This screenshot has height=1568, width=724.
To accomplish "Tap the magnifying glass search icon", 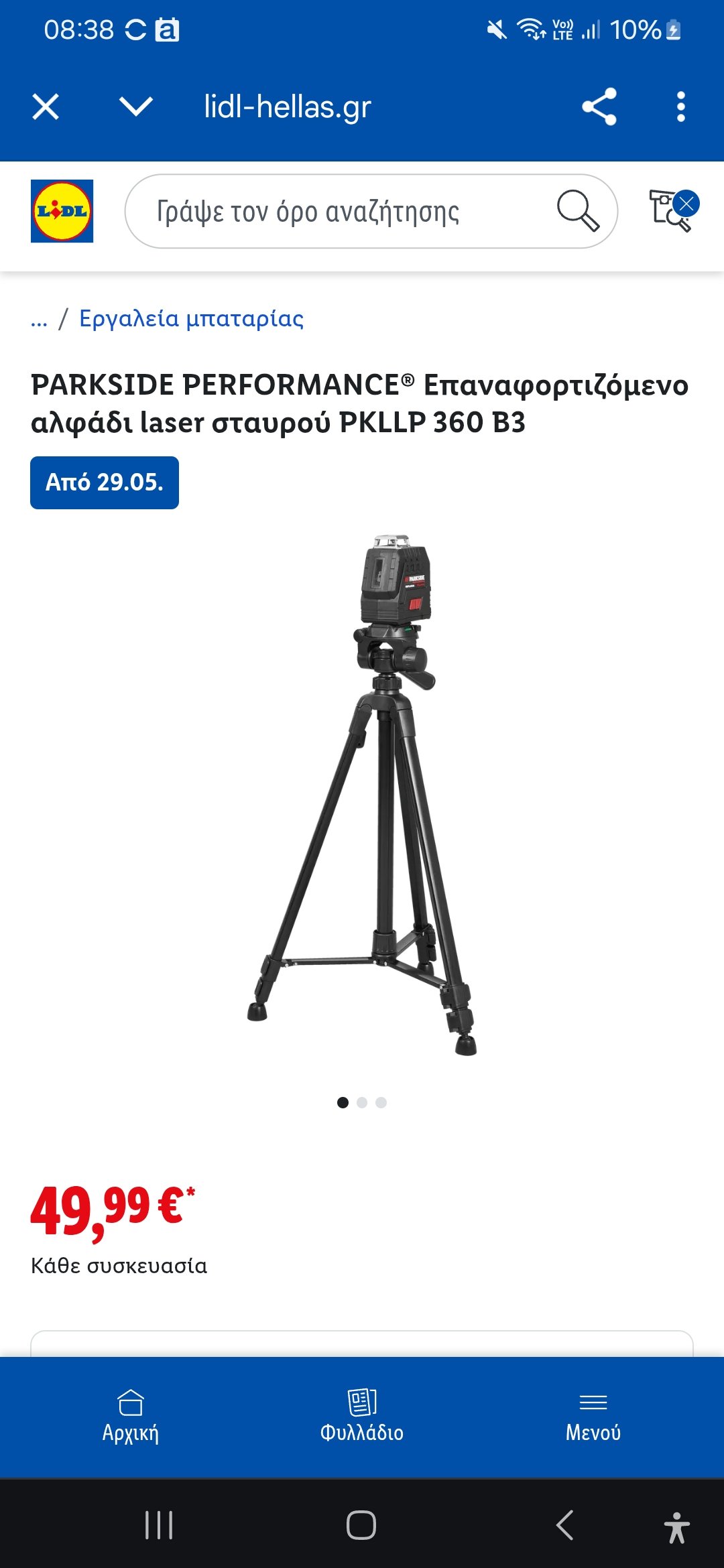I will click(577, 211).
